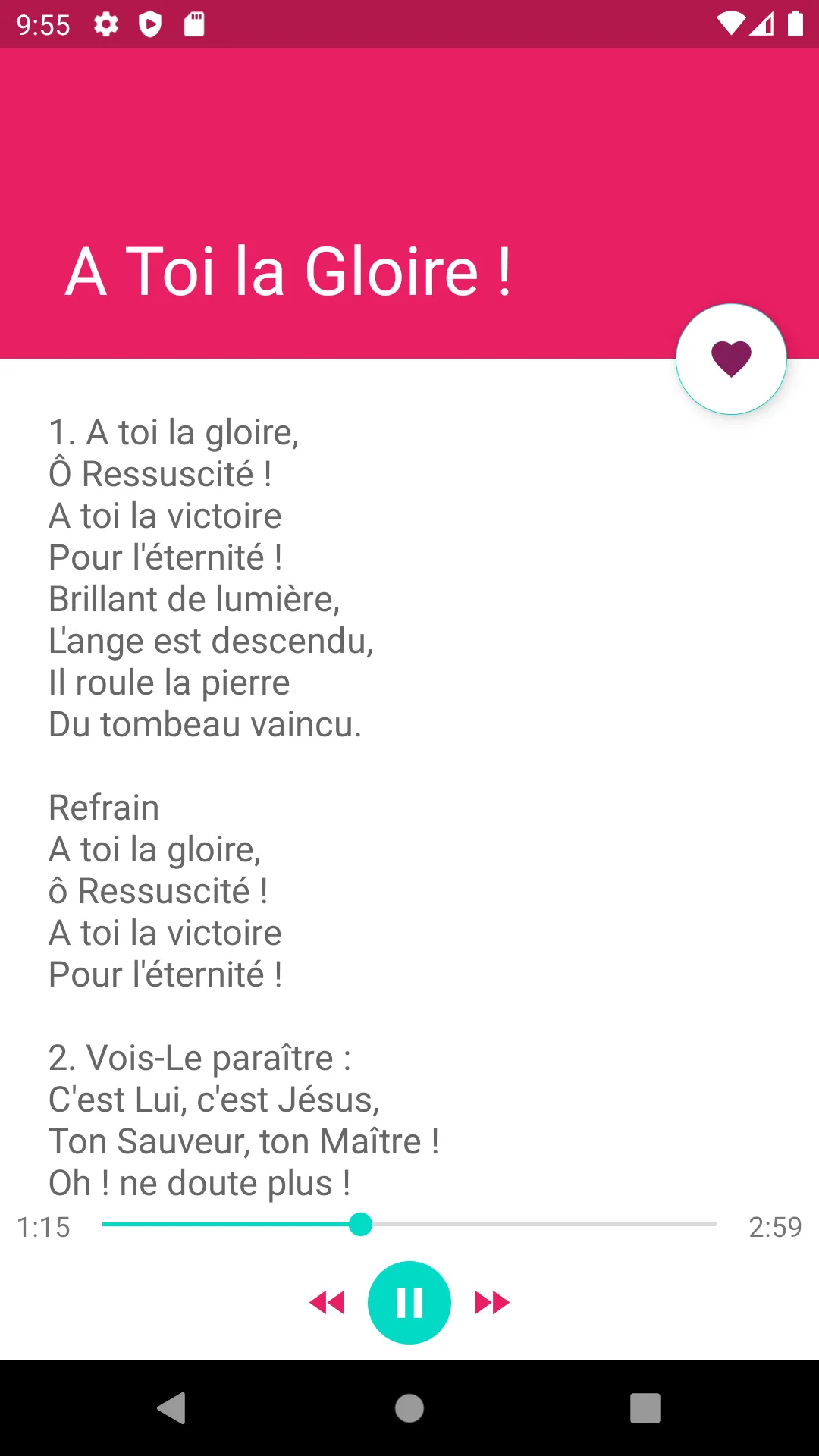Rewind the audio

point(328,1303)
